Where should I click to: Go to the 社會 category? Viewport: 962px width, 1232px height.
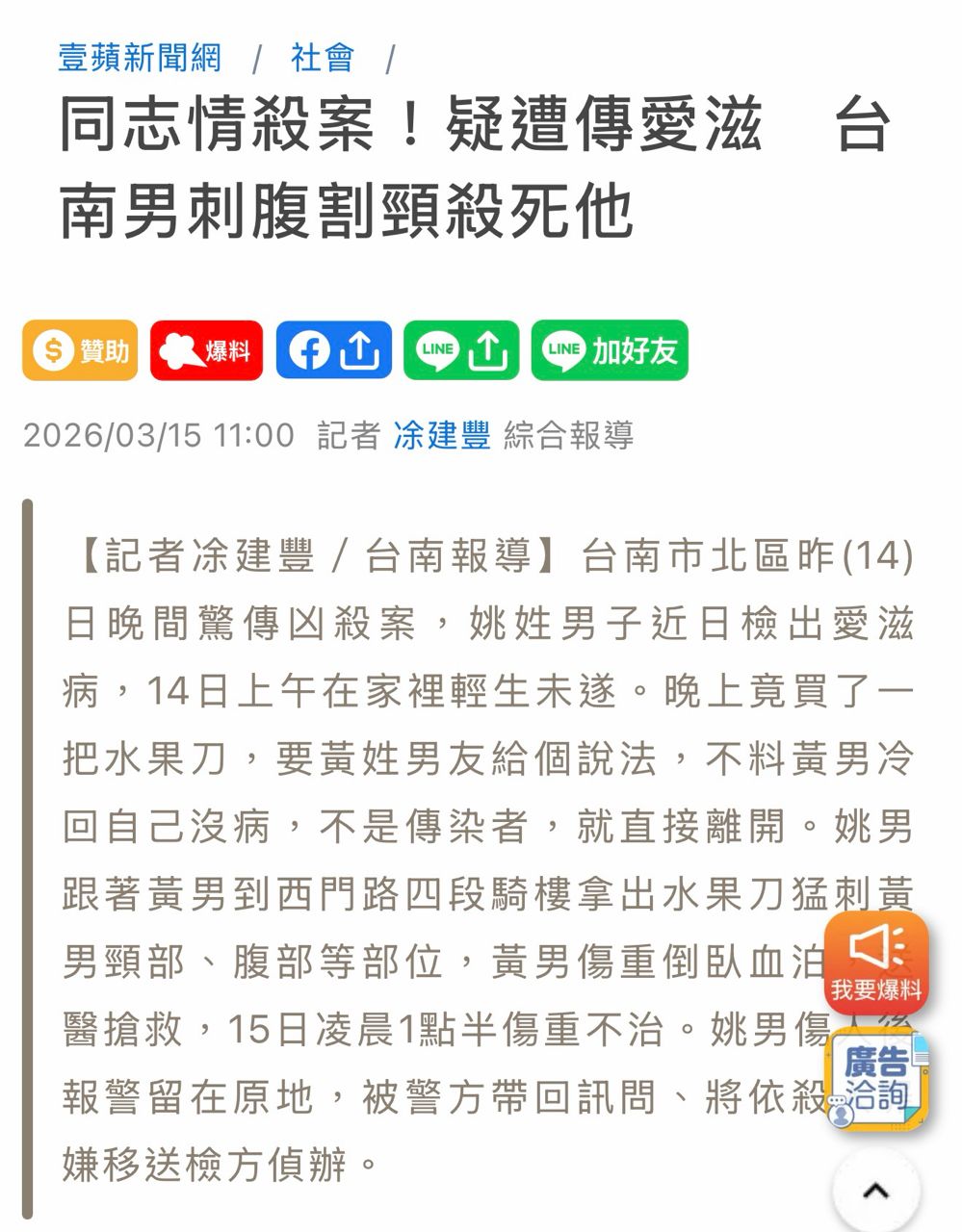(x=323, y=58)
